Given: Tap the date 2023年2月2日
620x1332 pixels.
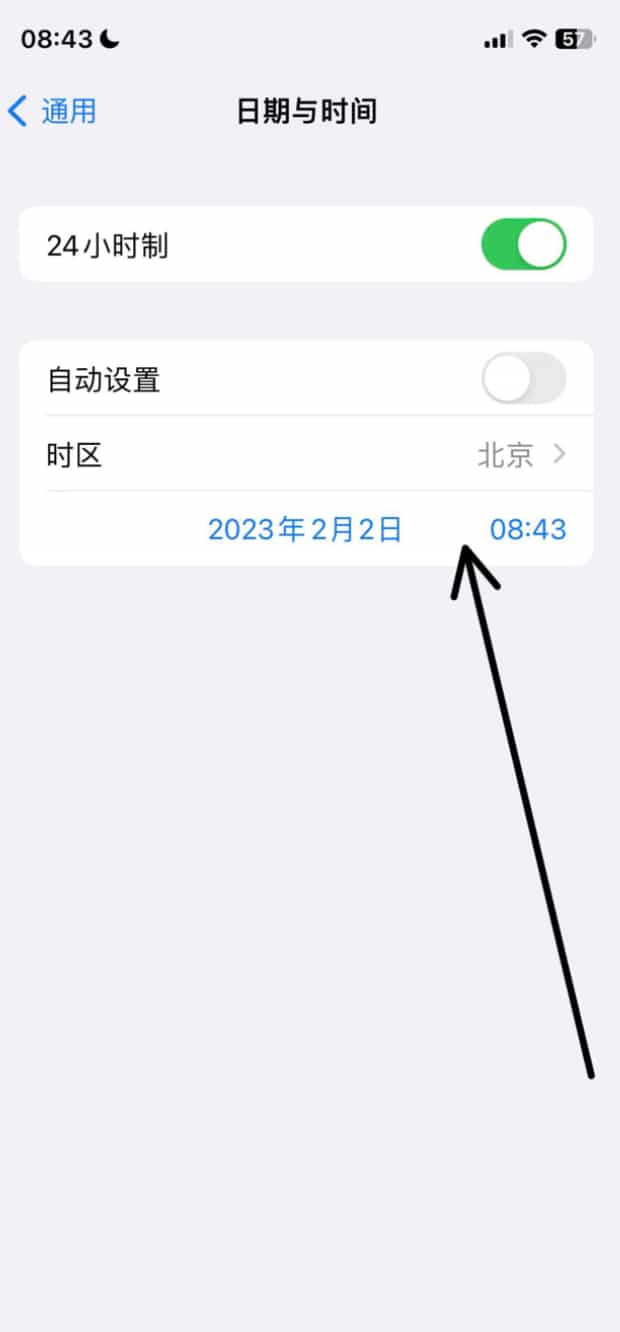Looking at the screenshot, I should pyautogui.click(x=304, y=529).
